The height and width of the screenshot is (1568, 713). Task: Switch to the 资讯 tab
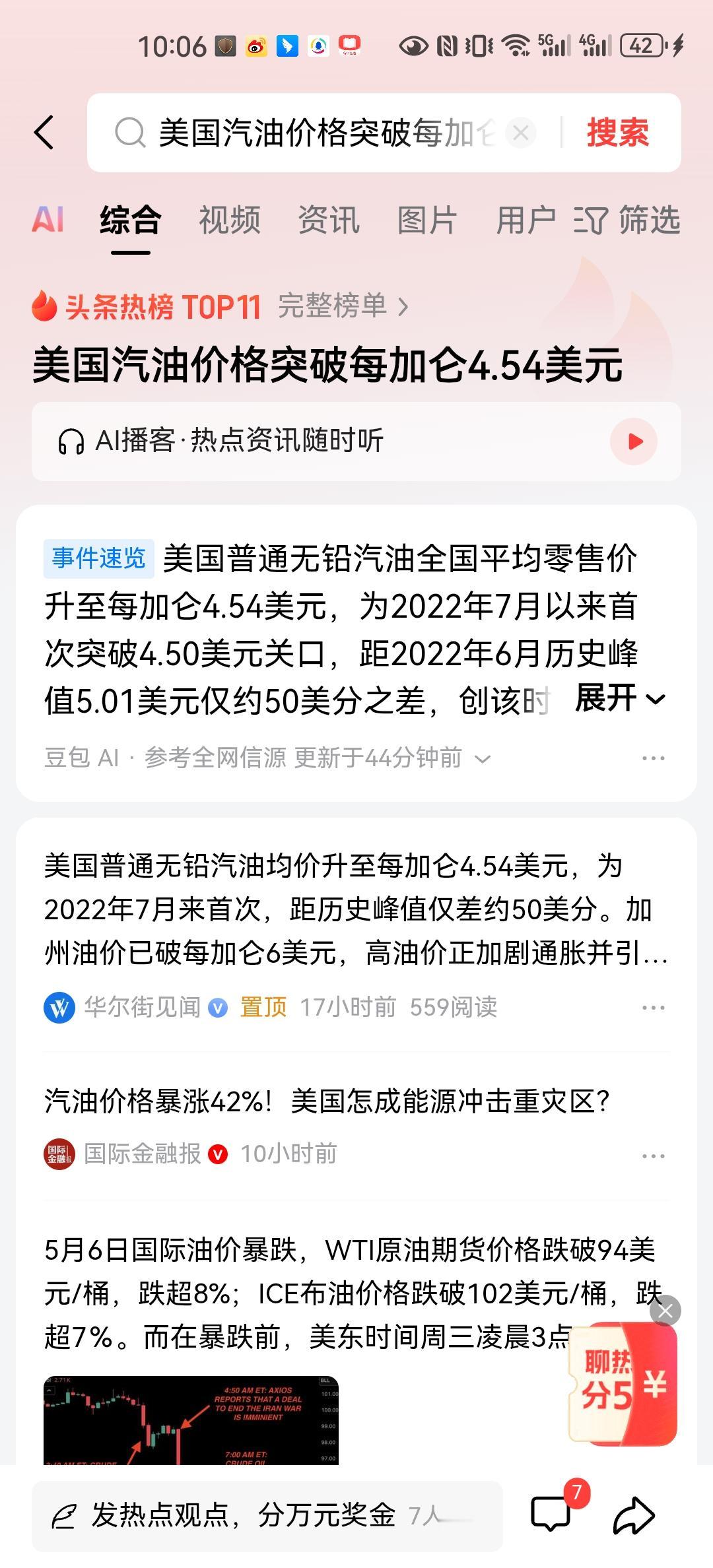coord(329,220)
